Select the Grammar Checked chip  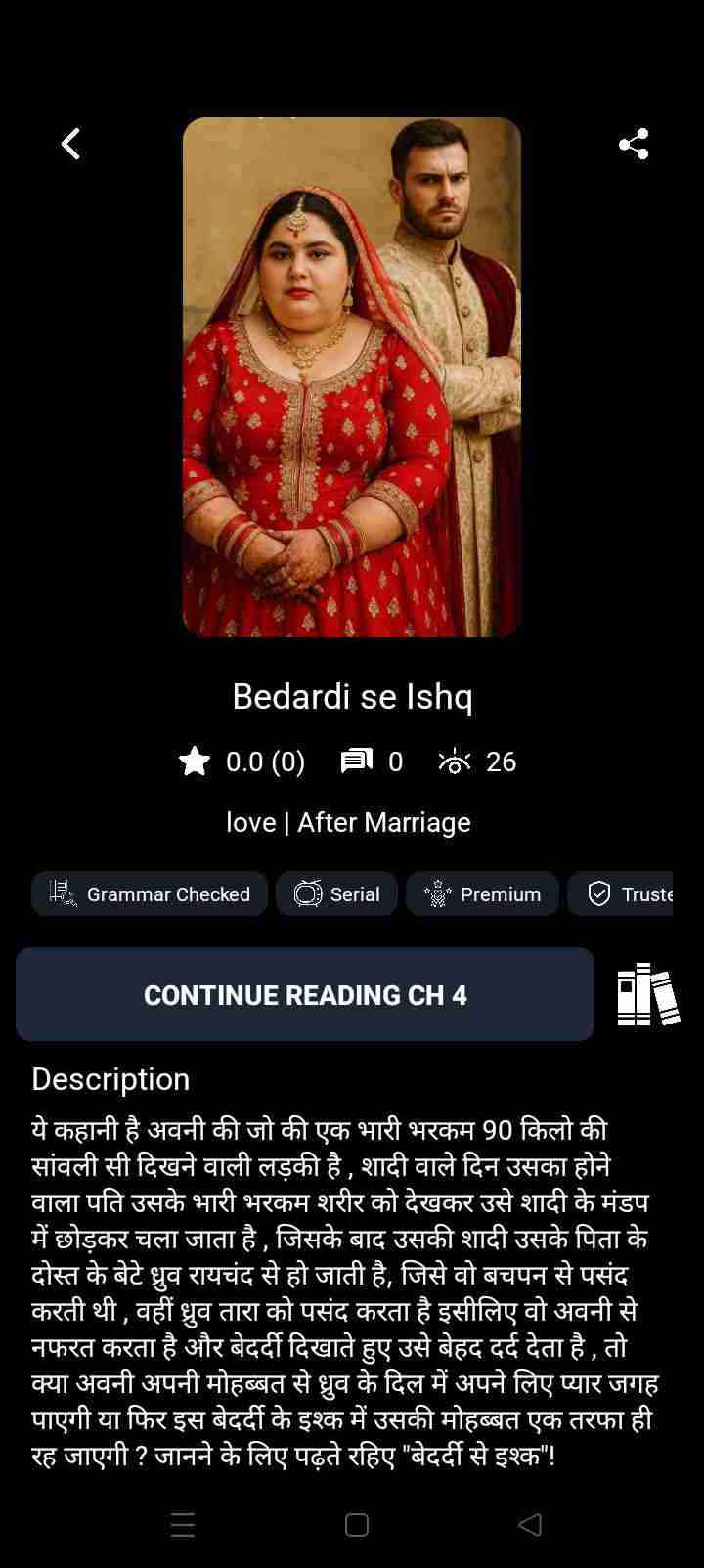(150, 893)
